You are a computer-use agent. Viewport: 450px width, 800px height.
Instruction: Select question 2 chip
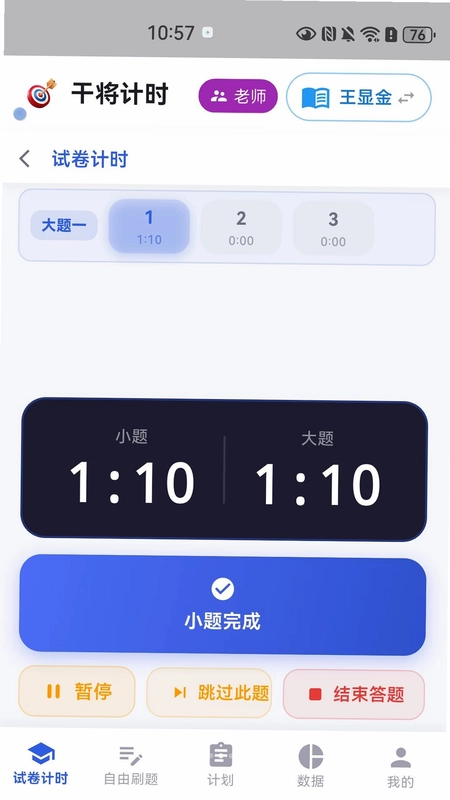pos(241,227)
